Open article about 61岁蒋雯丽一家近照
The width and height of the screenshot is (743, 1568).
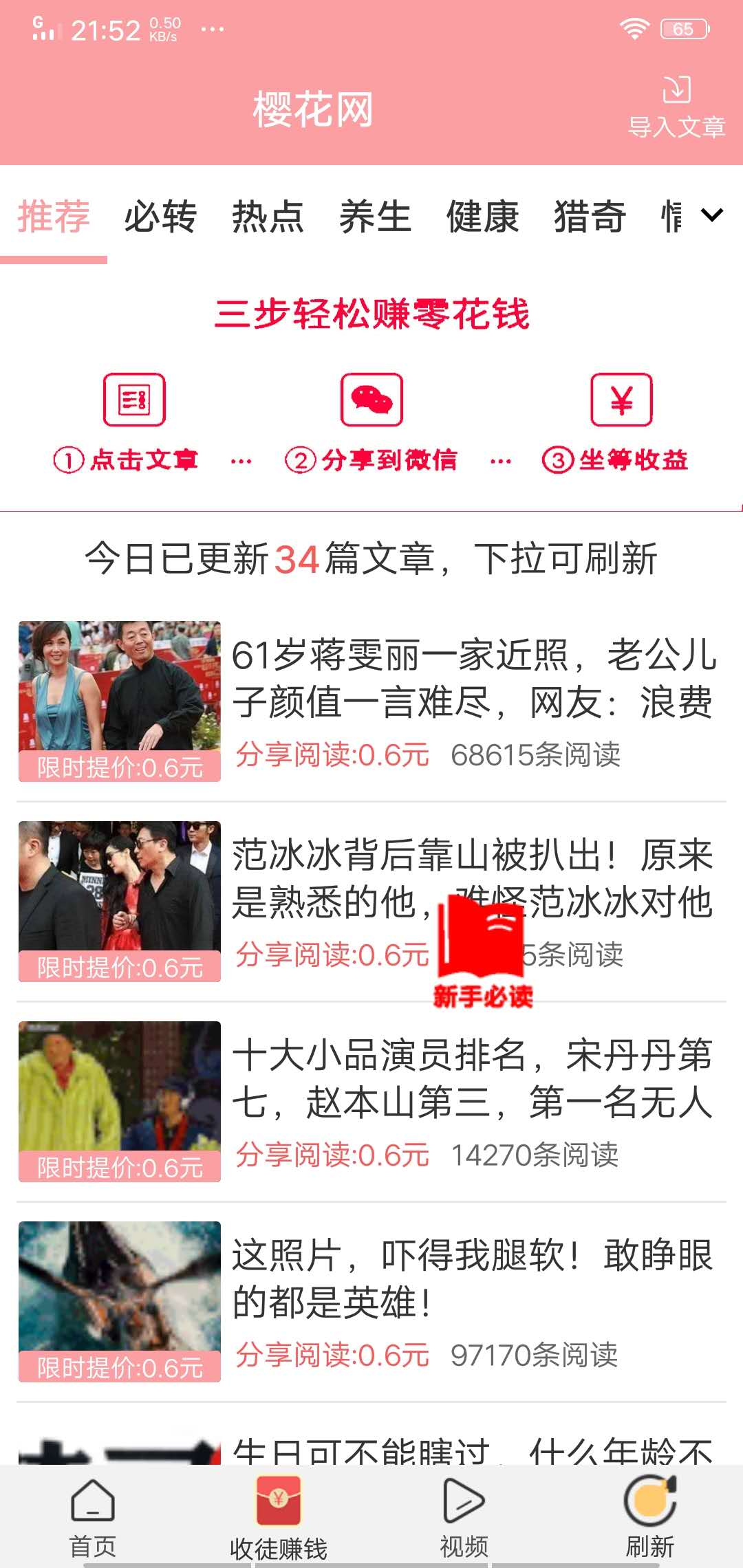point(475,688)
